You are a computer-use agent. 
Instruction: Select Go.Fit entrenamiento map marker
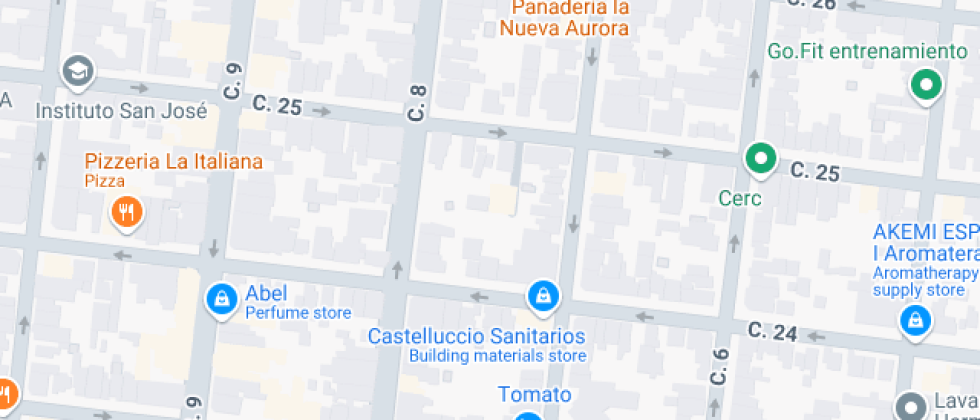coord(927,85)
